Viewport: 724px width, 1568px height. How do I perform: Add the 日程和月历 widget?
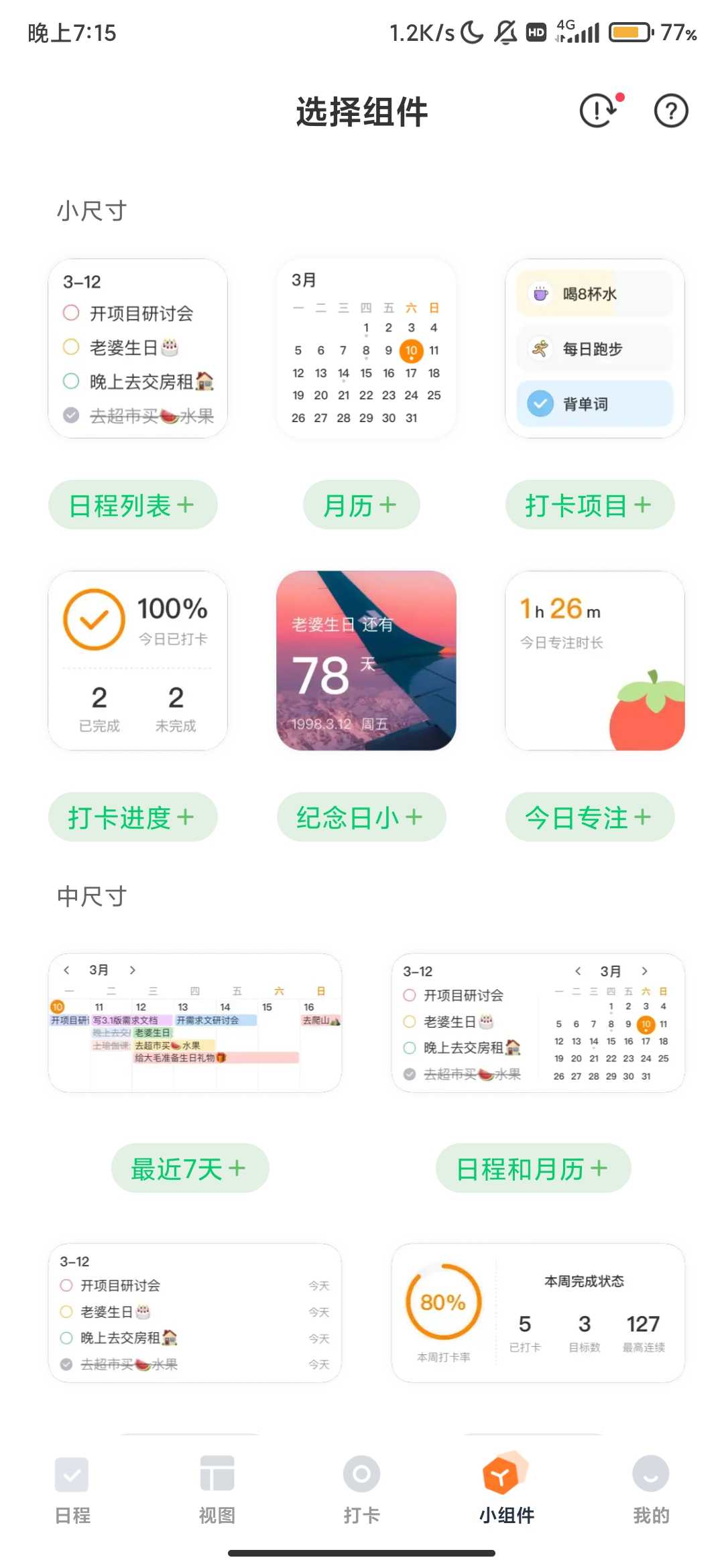[533, 1169]
